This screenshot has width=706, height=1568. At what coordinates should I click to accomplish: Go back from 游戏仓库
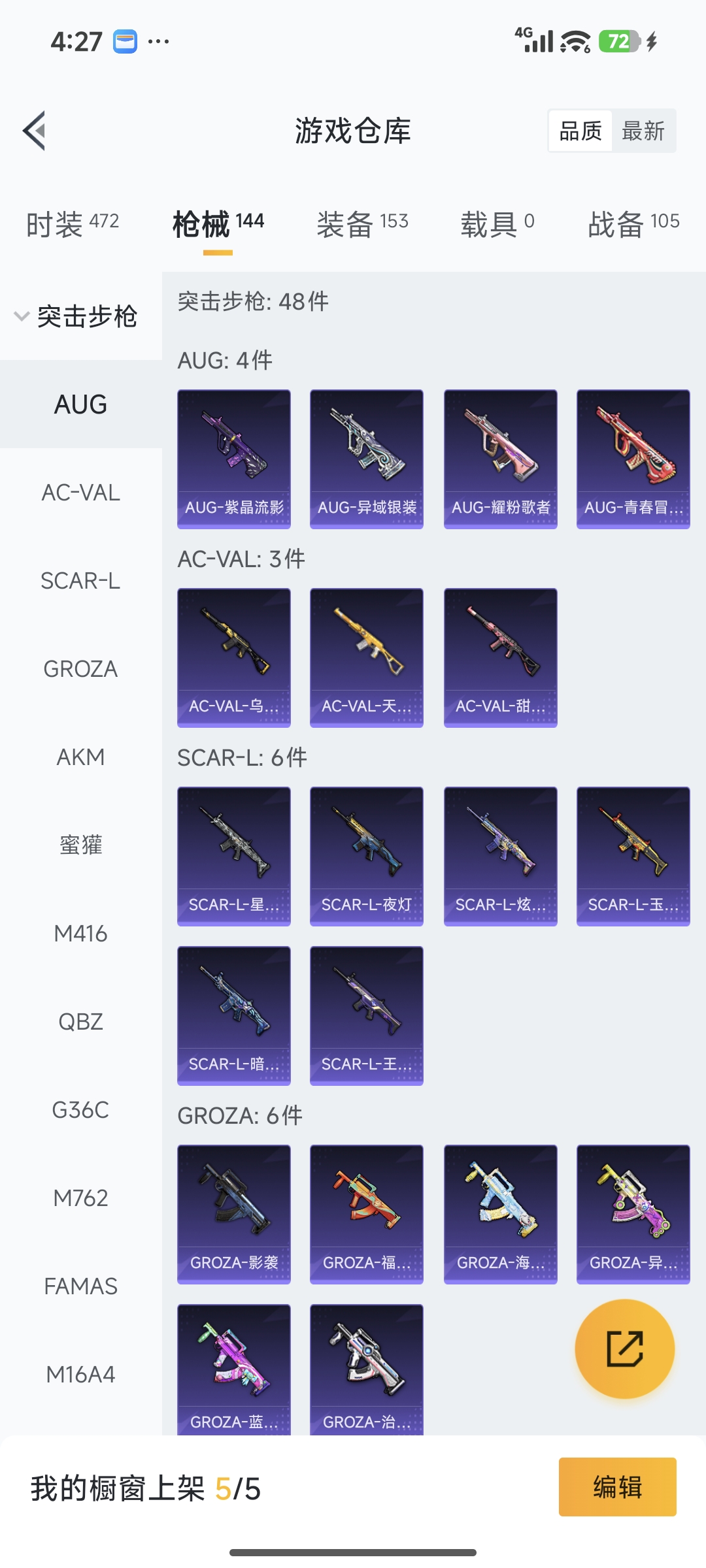click(35, 131)
